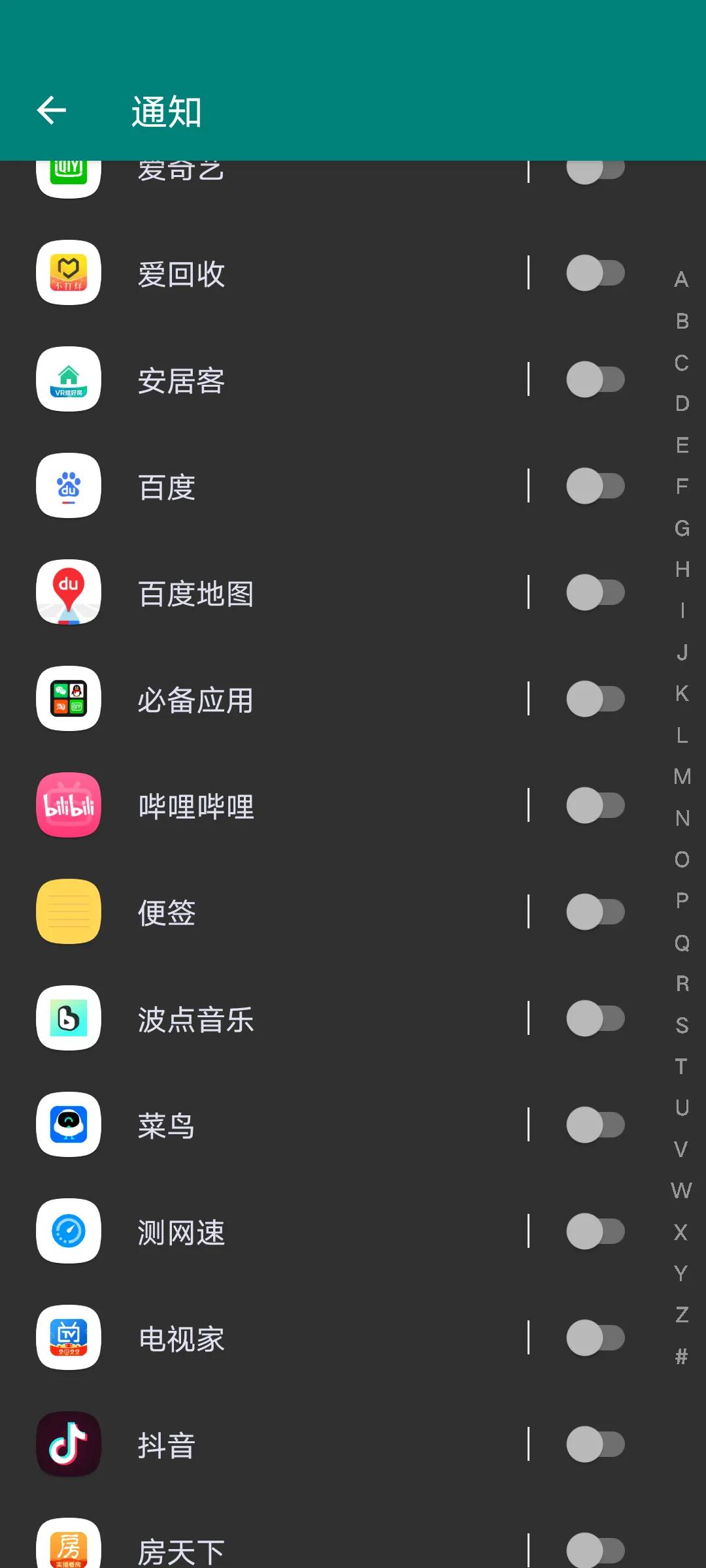
Task: Toggle notifications for 抖音
Action: 595,1445
